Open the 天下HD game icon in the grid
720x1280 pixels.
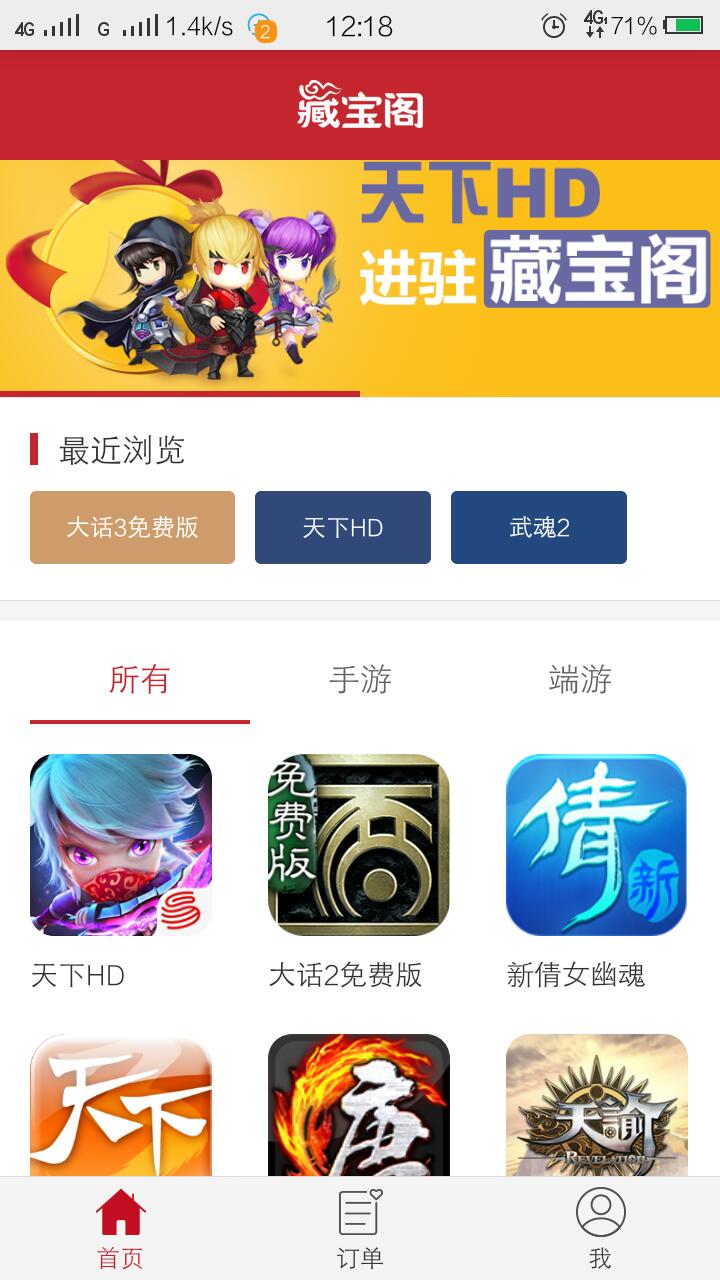click(121, 845)
